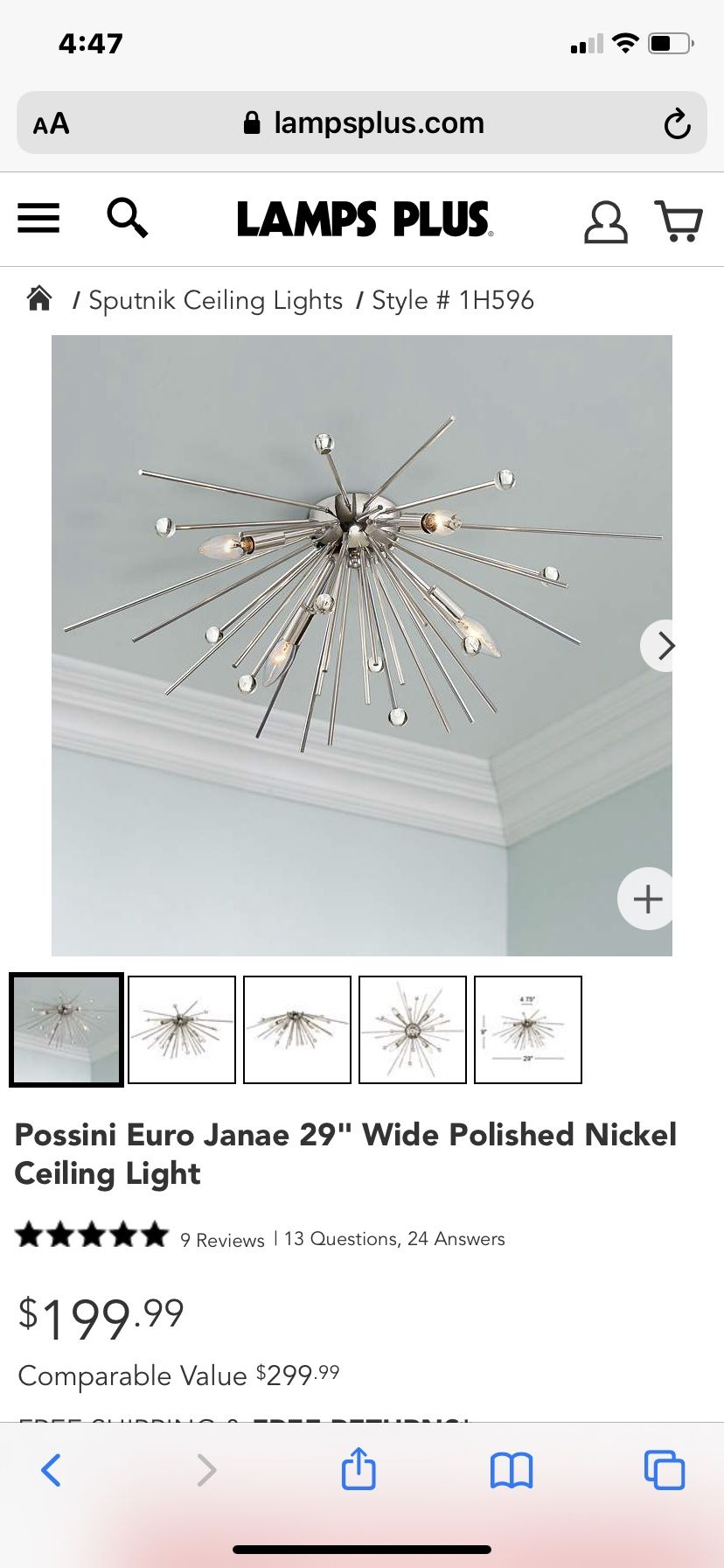Open the account sign-in icon
The image size is (724, 1568).
click(x=604, y=221)
